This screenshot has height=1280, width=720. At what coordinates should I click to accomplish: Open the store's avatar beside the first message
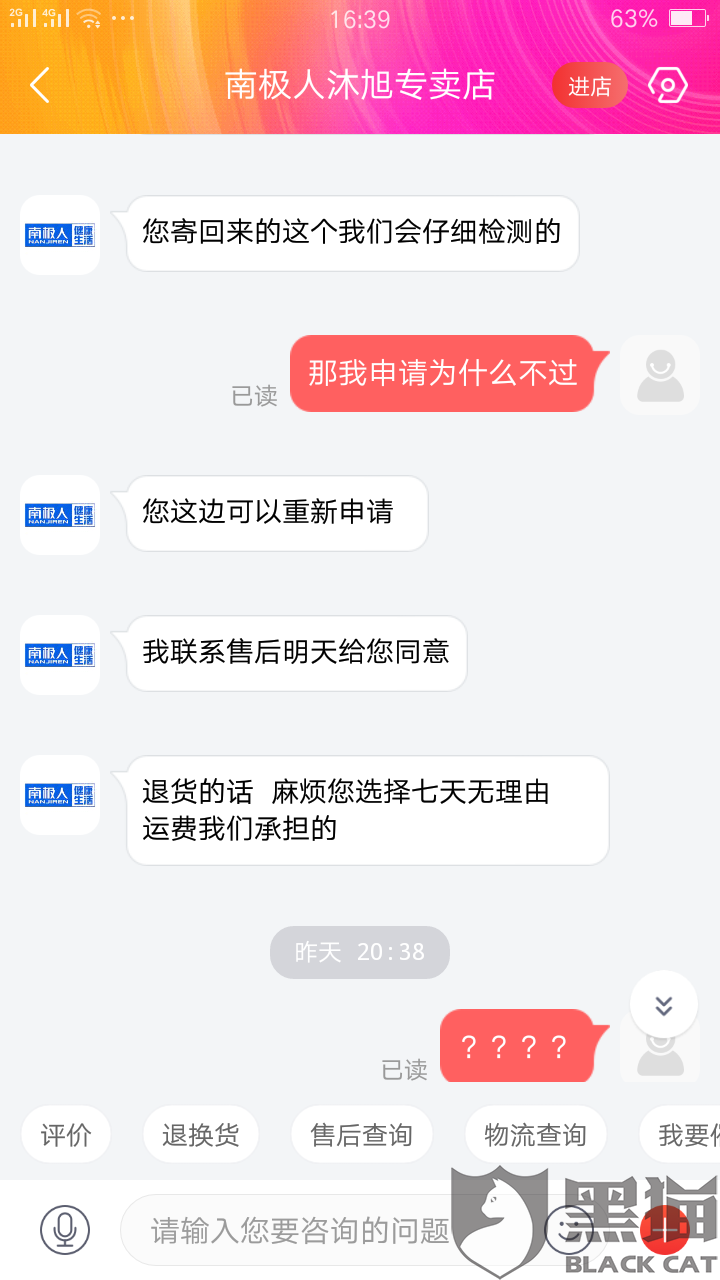[x=60, y=235]
